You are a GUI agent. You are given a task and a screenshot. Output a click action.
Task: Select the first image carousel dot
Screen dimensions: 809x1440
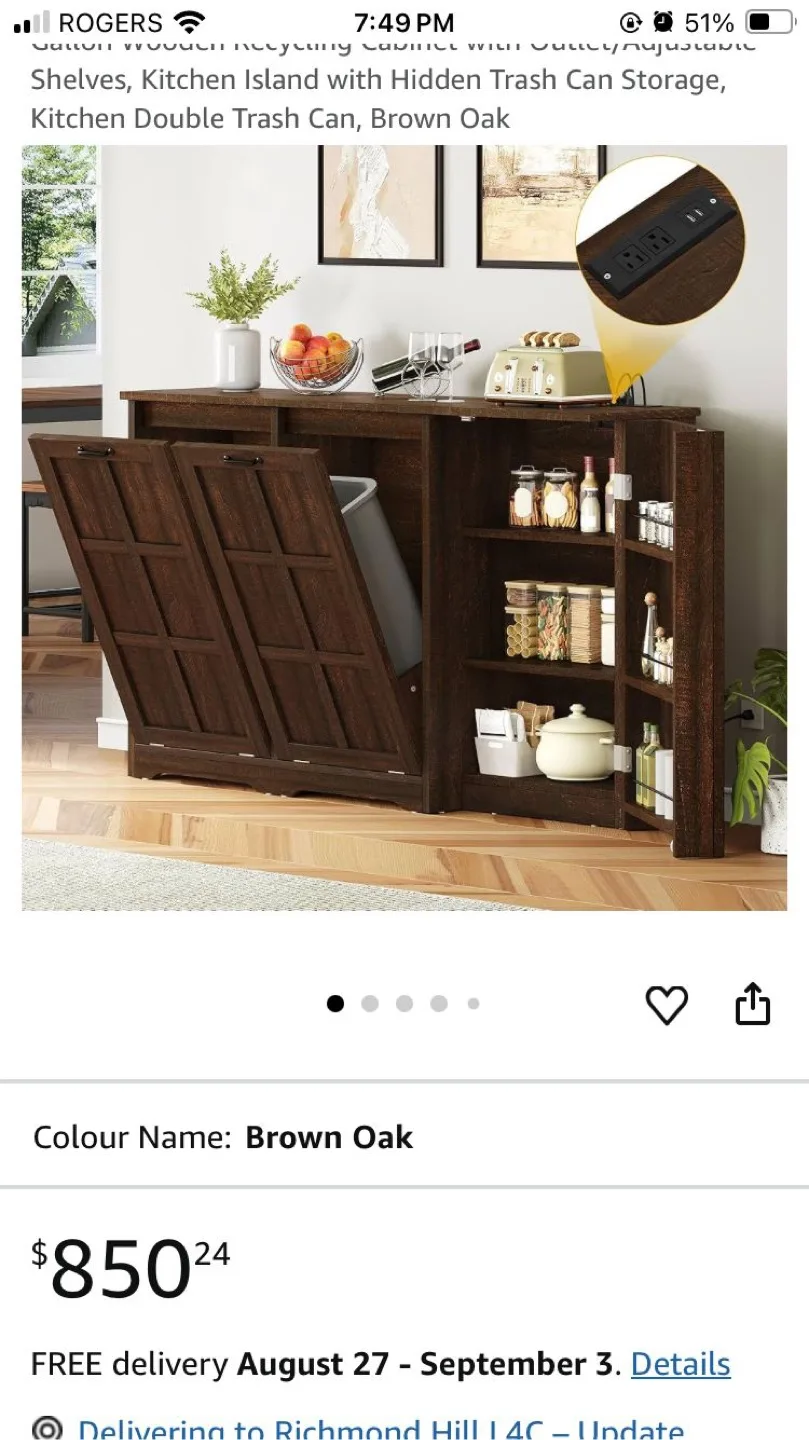[335, 1004]
